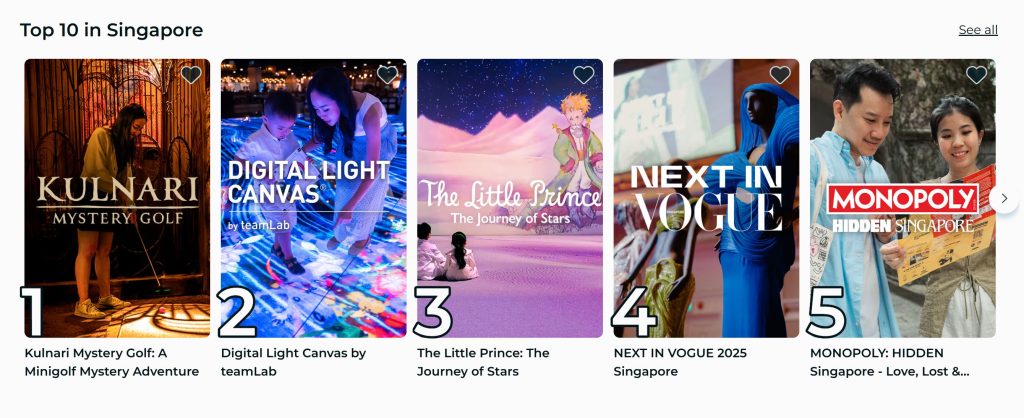The image size is (1024, 418).
Task: Open the Kulnari Mystery Golf card
Action: 117,200
